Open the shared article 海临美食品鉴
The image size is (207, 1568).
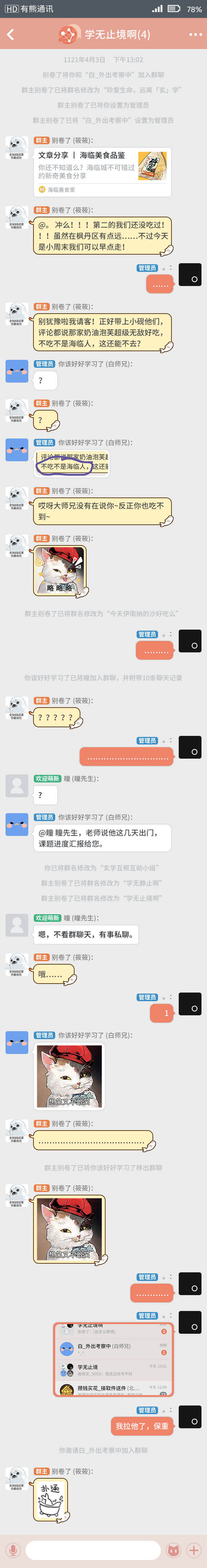(x=102, y=172)
